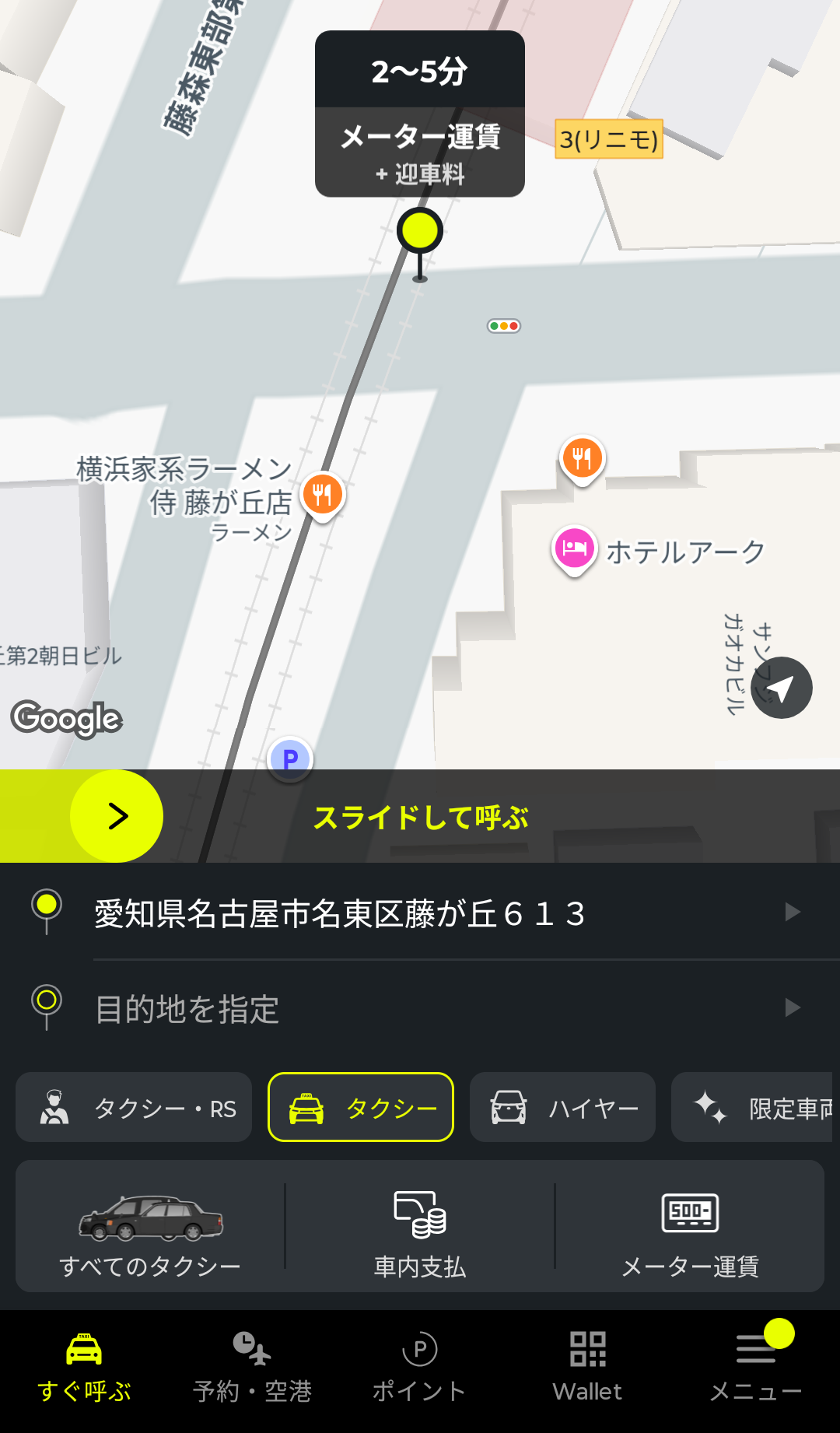840x1433 pixels.
Task: Select the ハイヤー ride option
Action: click(562, 1108)
